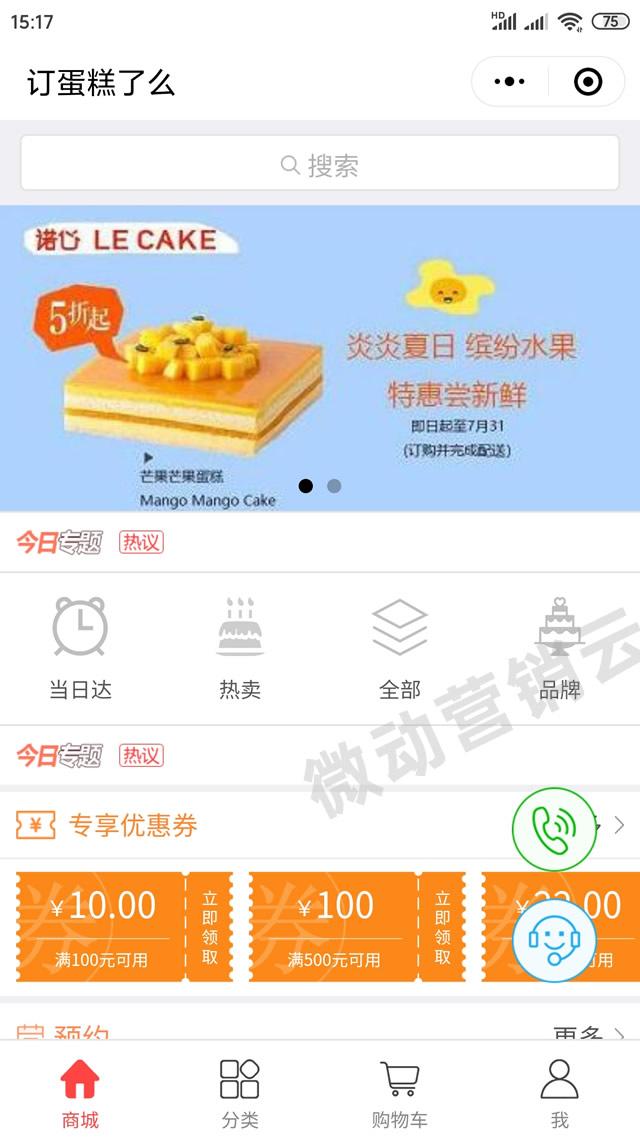Open the 热卖 hot sellers category
This screenshot has width=640, height=1138.
click(x=240, y=647)
